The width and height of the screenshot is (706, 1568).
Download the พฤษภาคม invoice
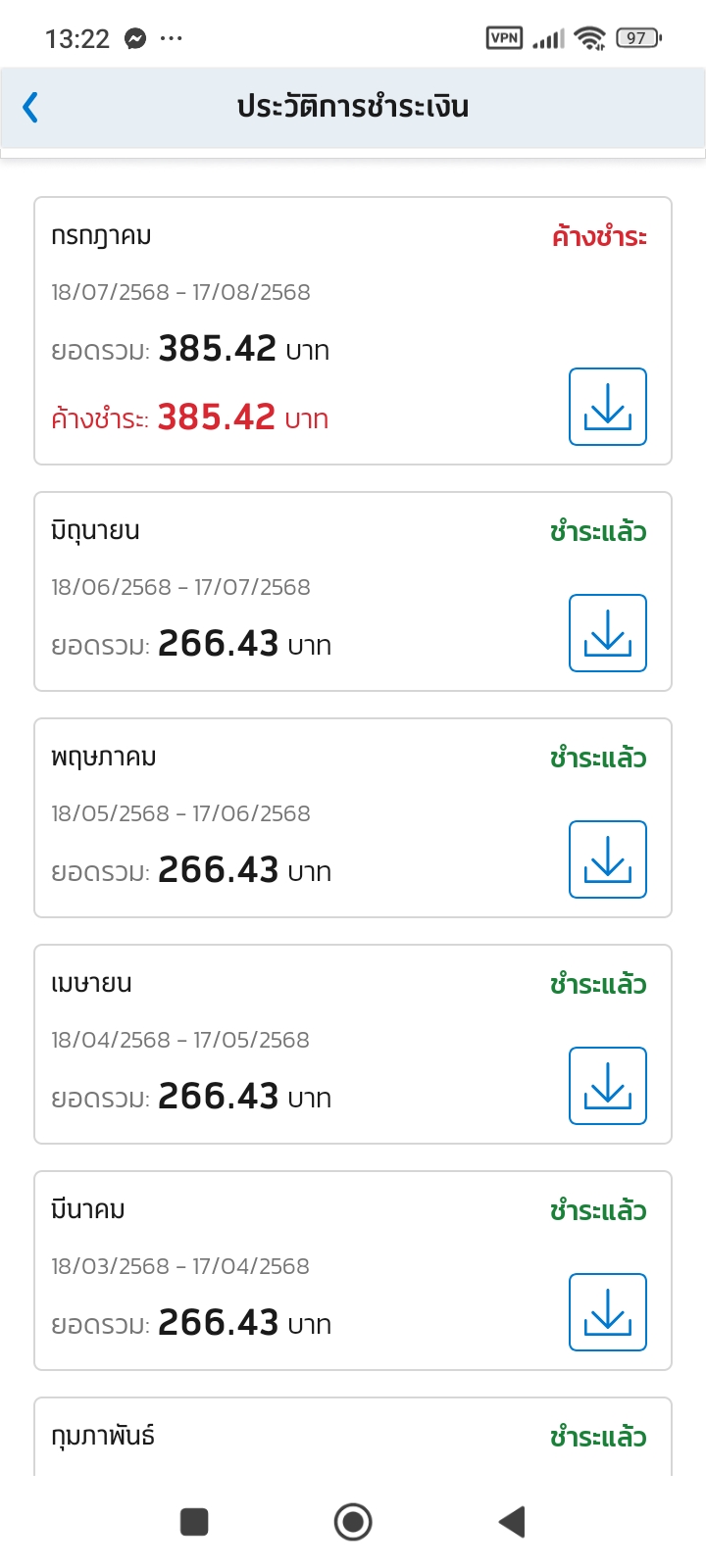(x=608, y=859)
